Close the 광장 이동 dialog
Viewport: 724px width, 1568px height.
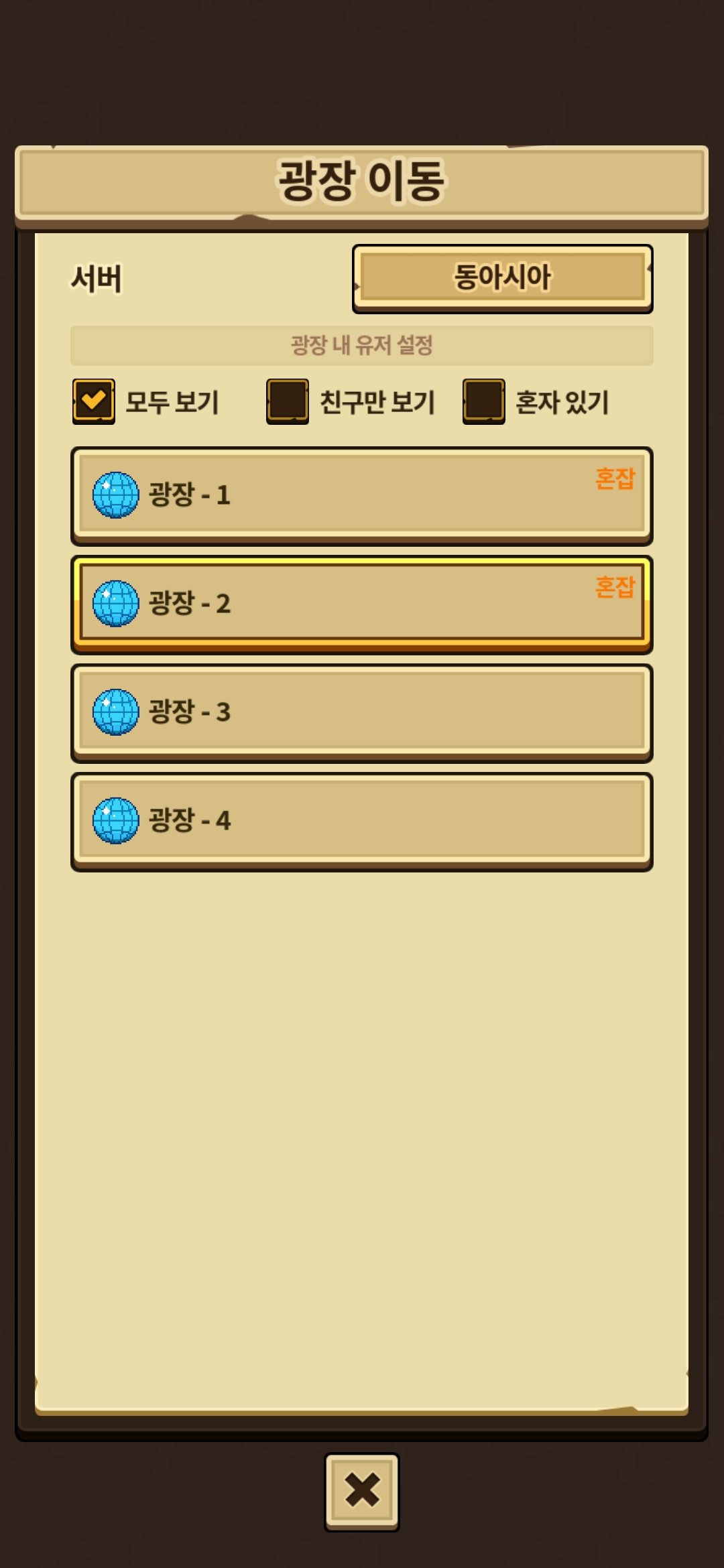click(362, 1491)
